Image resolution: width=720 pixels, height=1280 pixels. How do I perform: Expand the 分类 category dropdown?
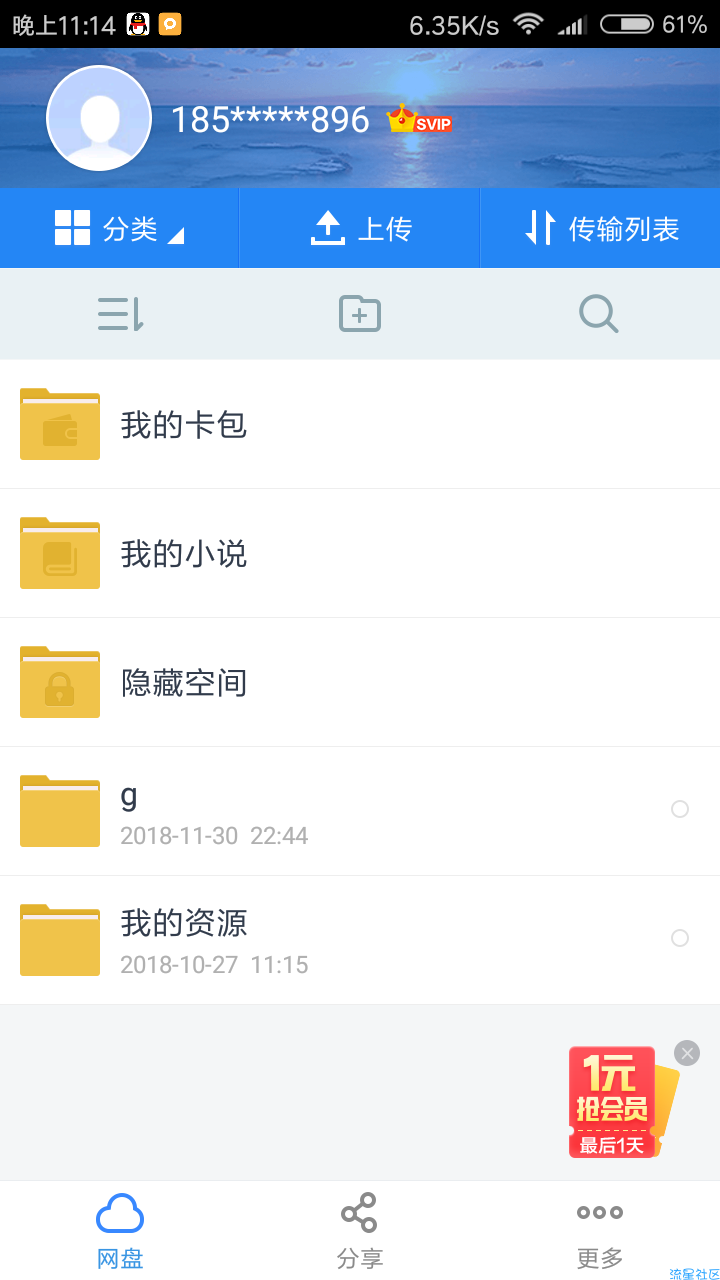120,228
